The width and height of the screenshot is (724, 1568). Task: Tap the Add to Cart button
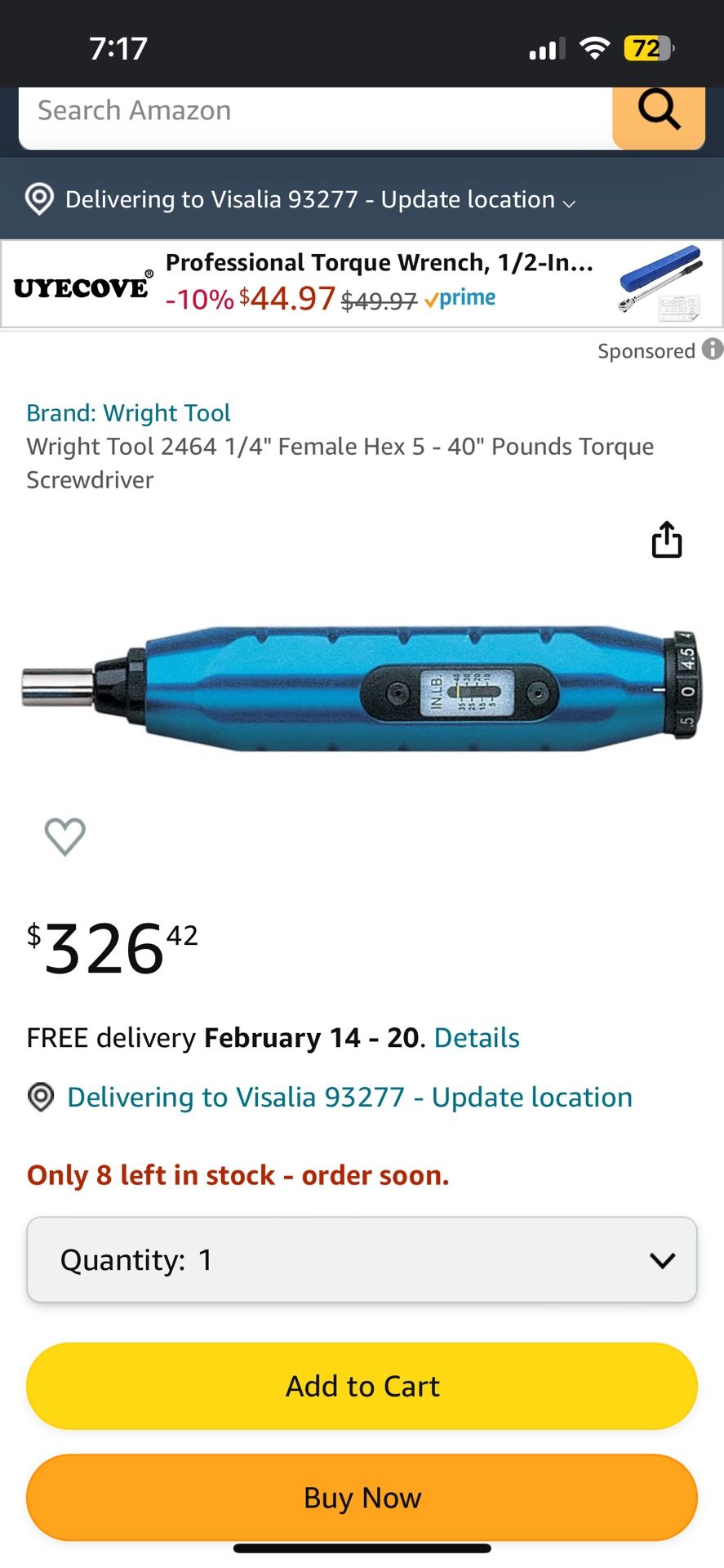[362, 1386]
